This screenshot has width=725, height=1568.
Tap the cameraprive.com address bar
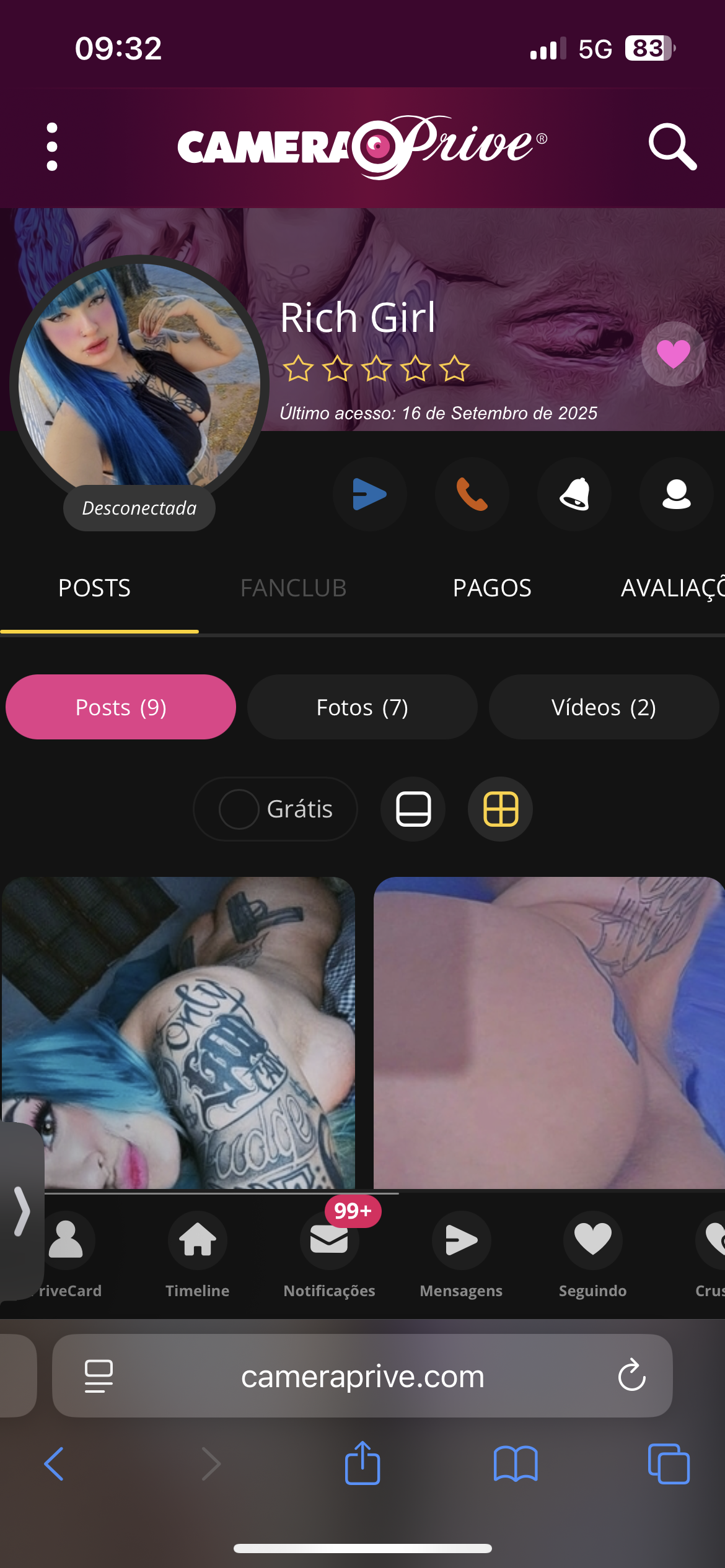pyautogui.click(x=362, y=1376)
